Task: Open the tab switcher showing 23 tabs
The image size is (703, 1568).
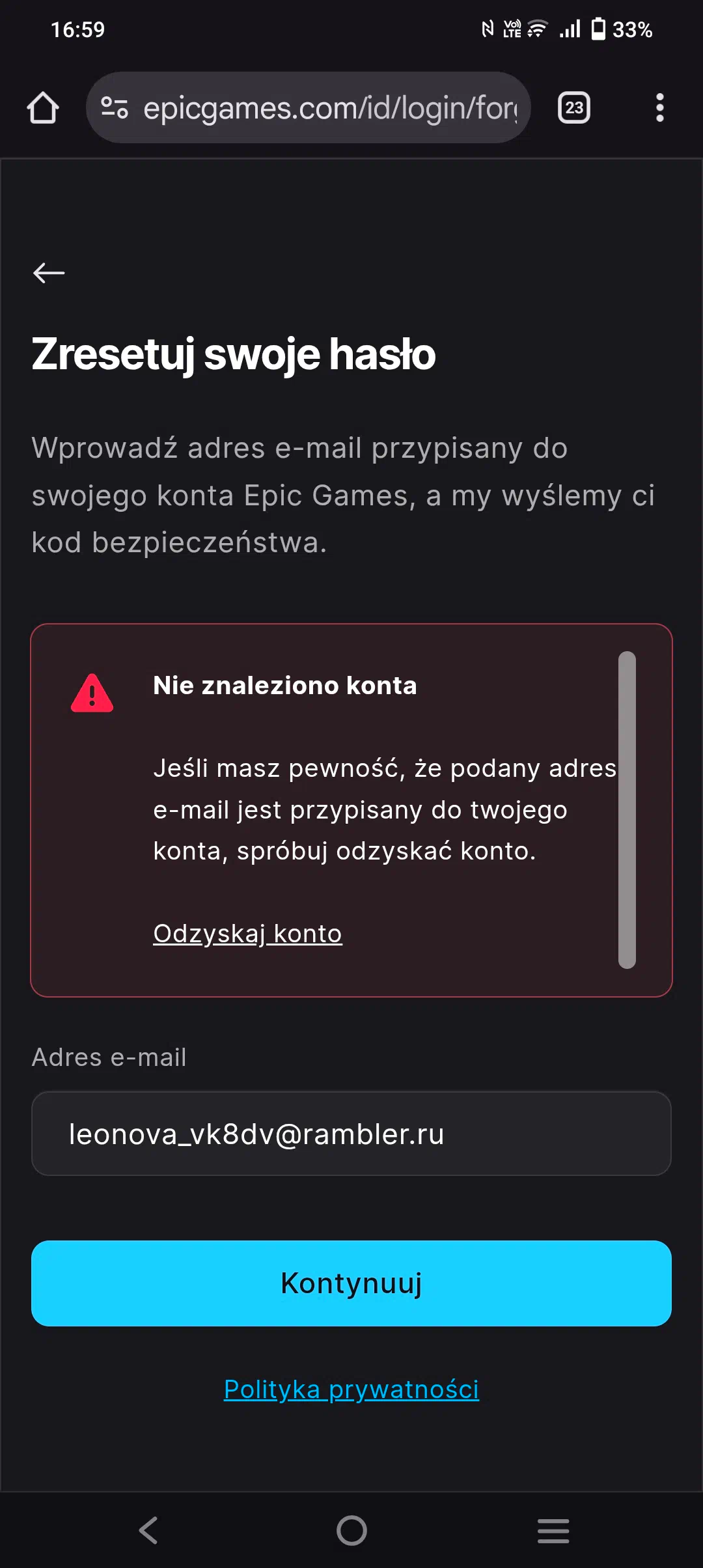Action: [x=574, y=107]
